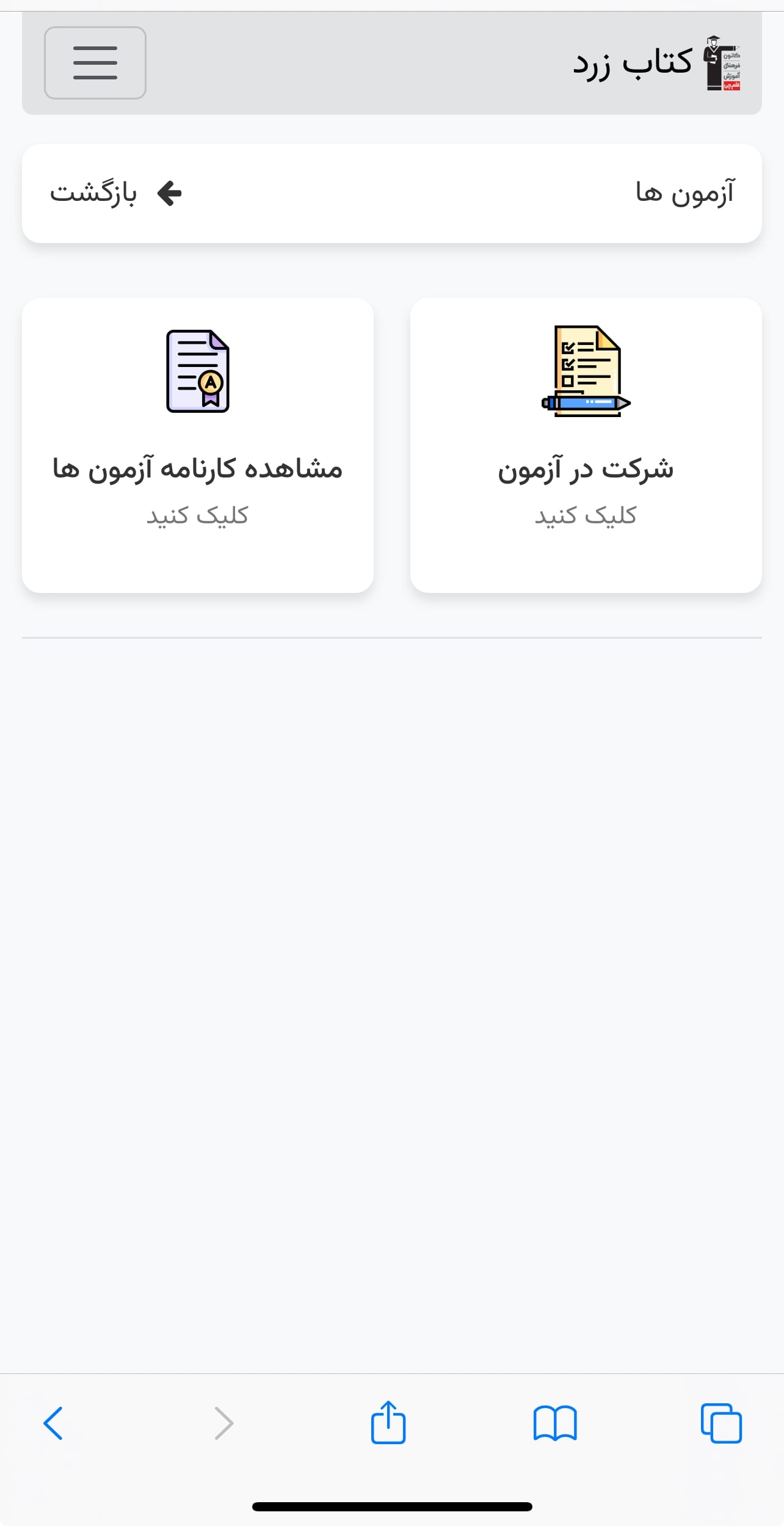This screenshot has height=1526, width=784.
Task: Share this page from Safari
Action: [388, 1423]
